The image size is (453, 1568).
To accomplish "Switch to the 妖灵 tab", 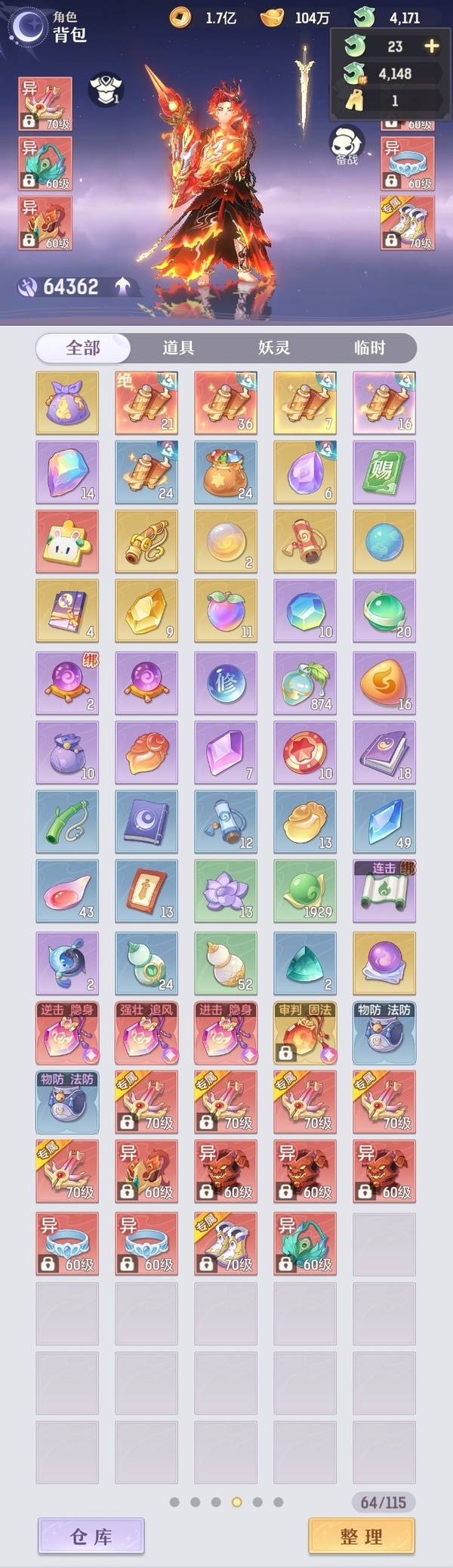I will coord(273,348).
